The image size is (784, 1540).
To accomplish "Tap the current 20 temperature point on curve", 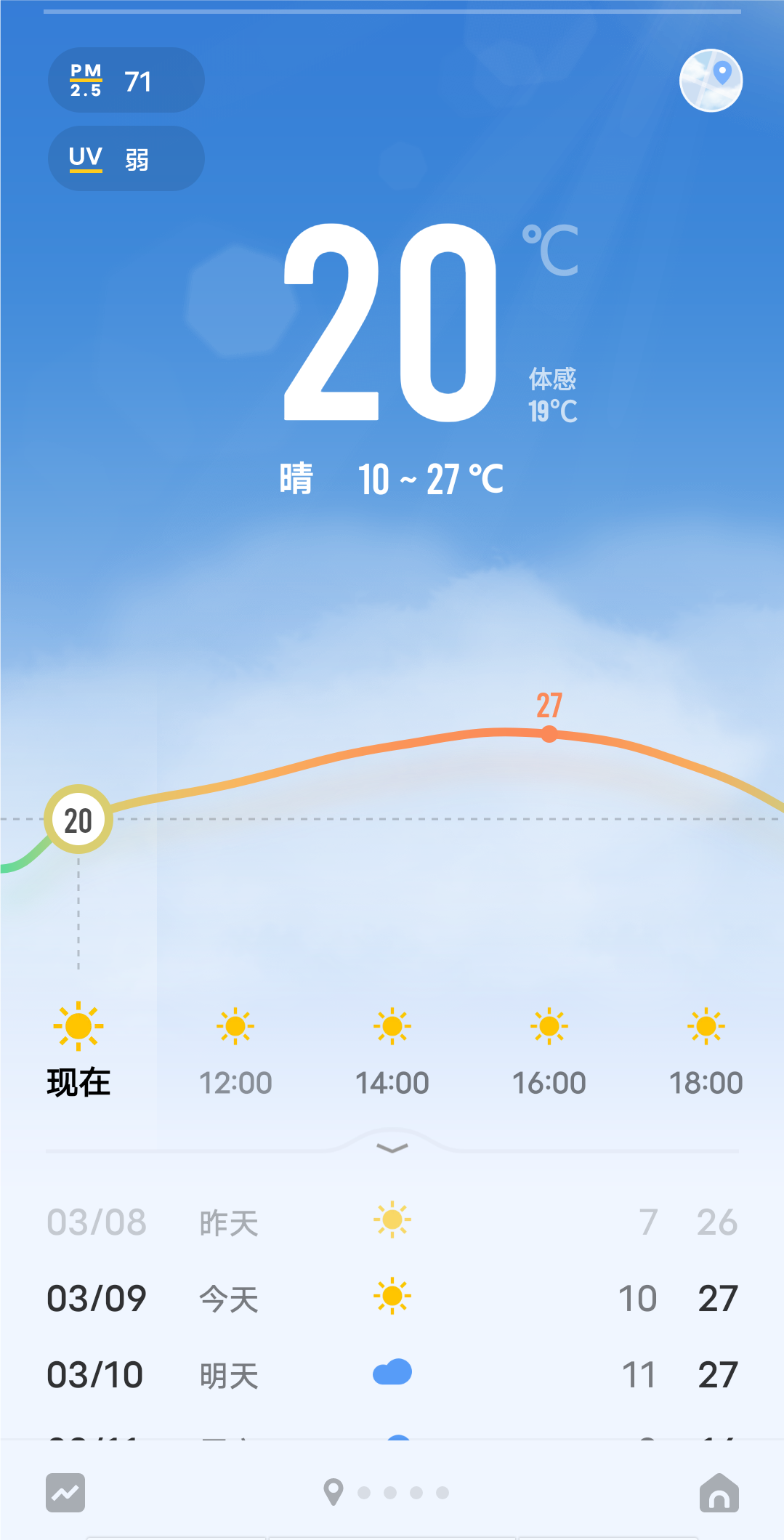I will click(x=78, y=819).
